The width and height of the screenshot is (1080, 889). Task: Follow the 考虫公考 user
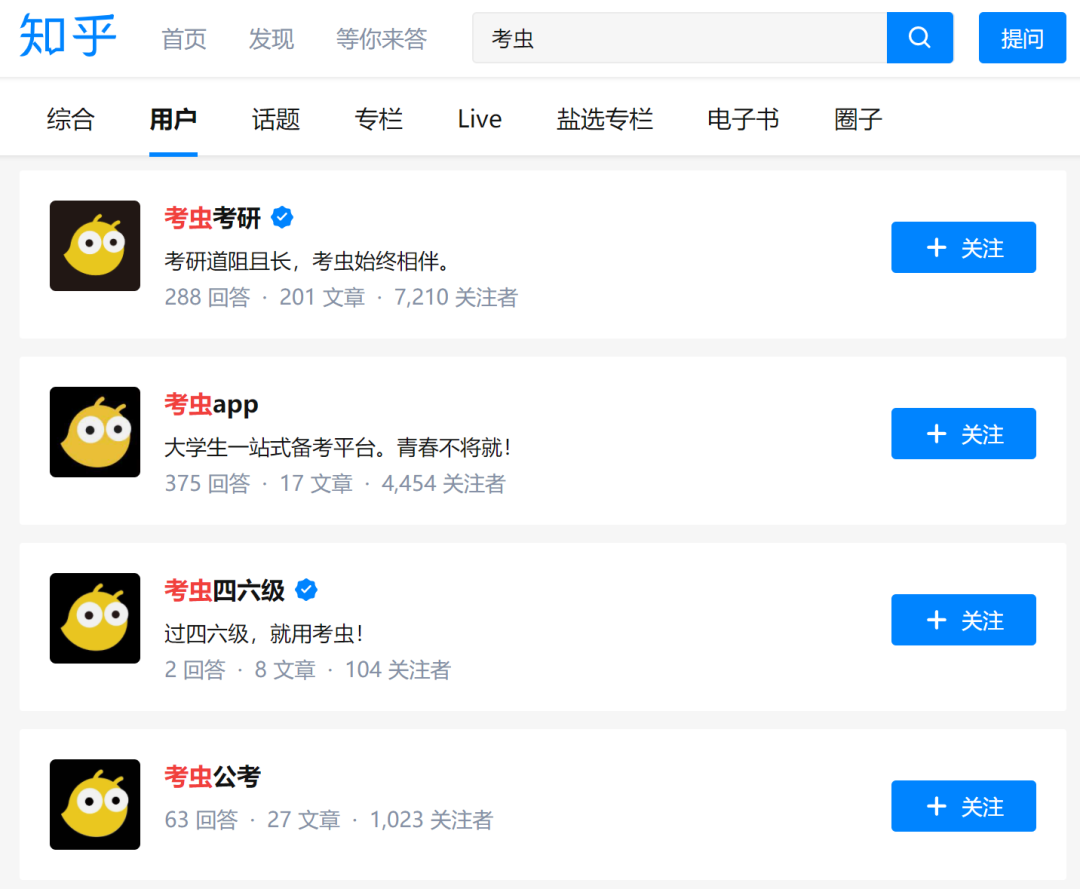click(963, 806)
